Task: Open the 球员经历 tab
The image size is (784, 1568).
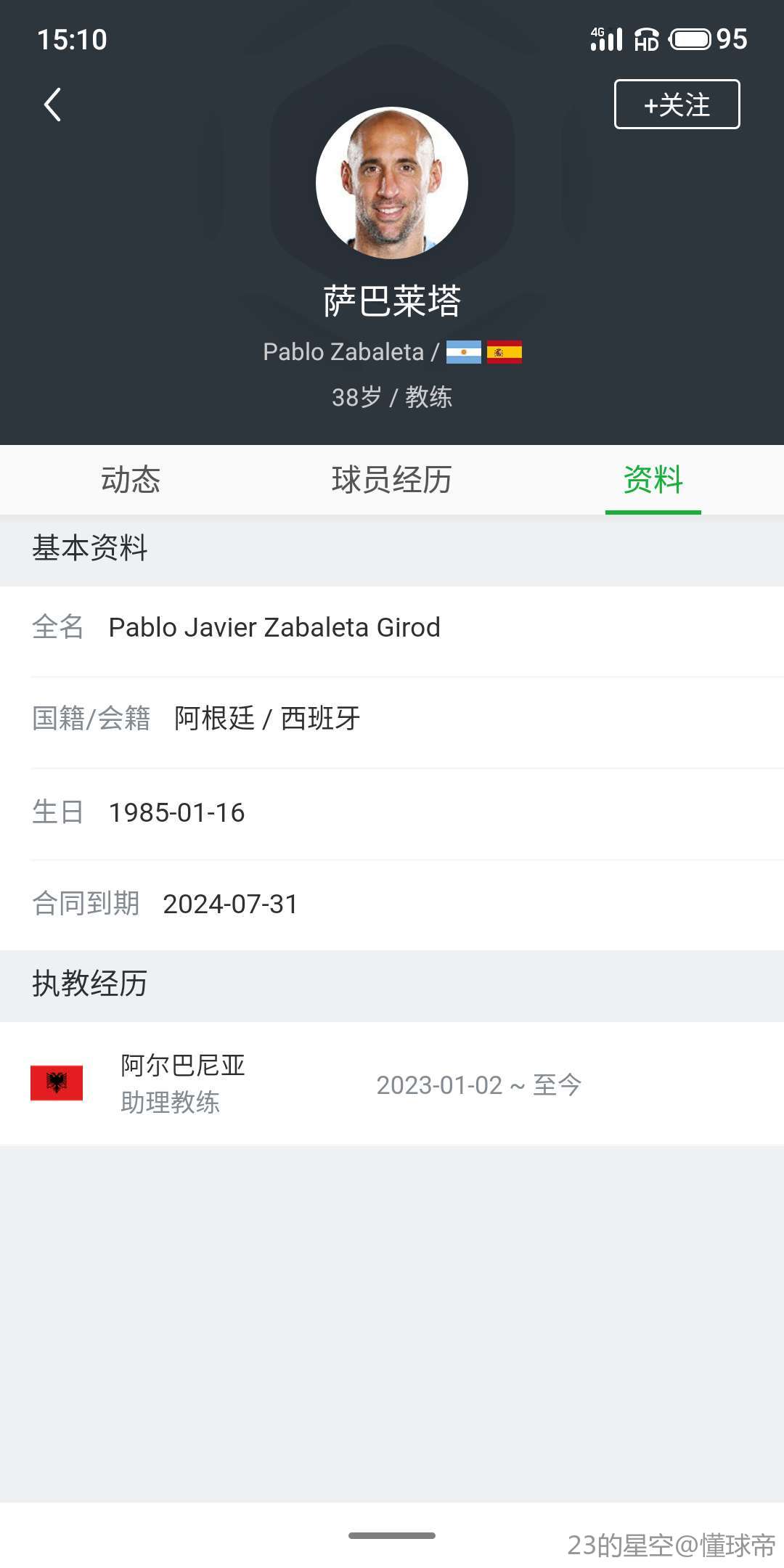Action: 392,480
